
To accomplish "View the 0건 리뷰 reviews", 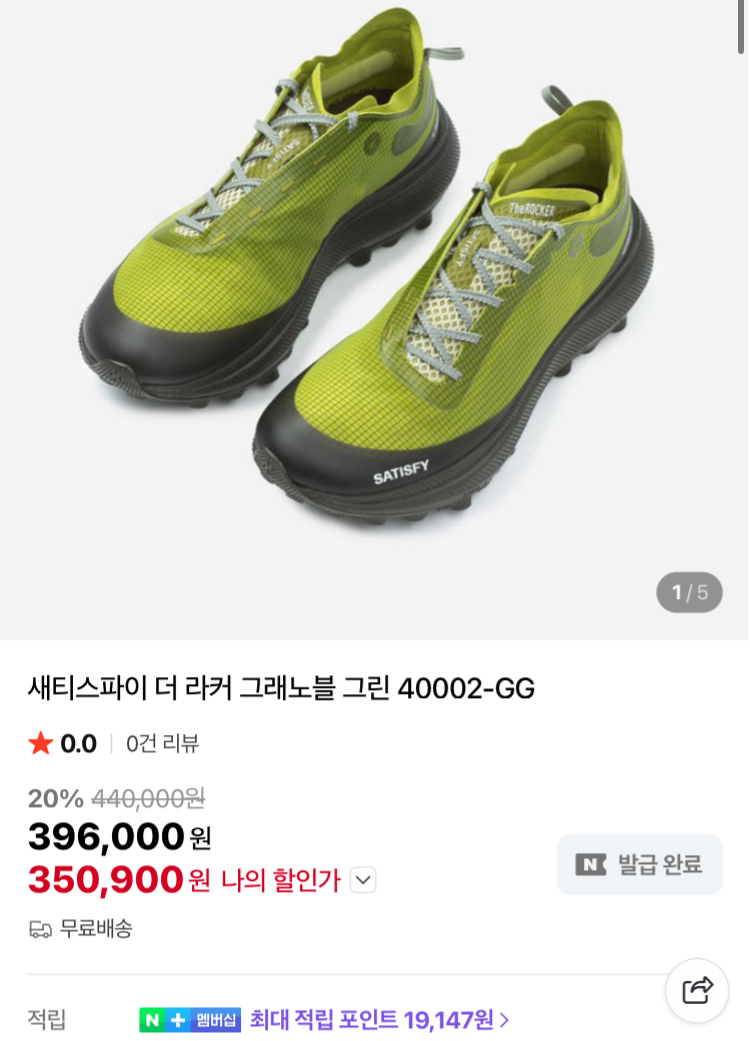I will pos(162,743).
